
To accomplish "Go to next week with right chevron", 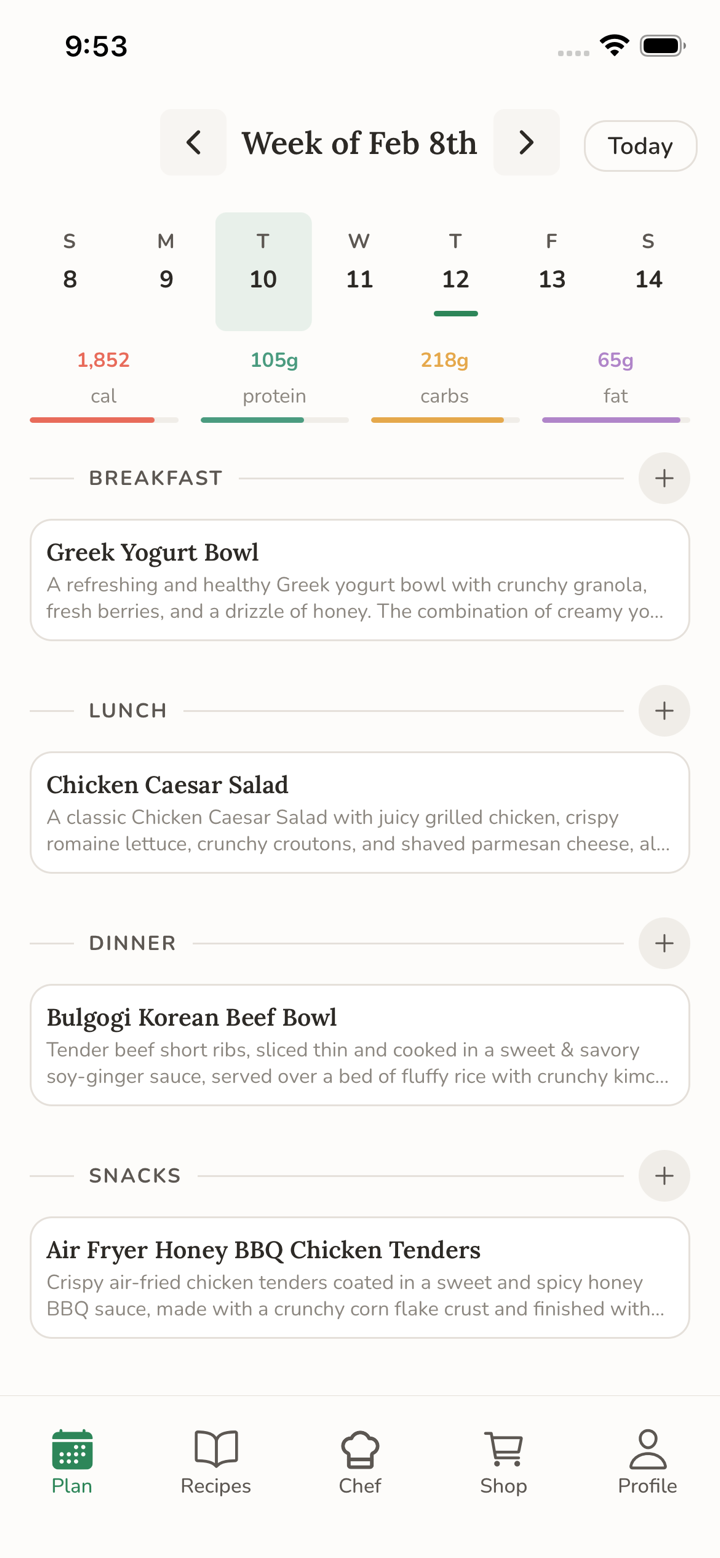I will (x=527, y=143).
